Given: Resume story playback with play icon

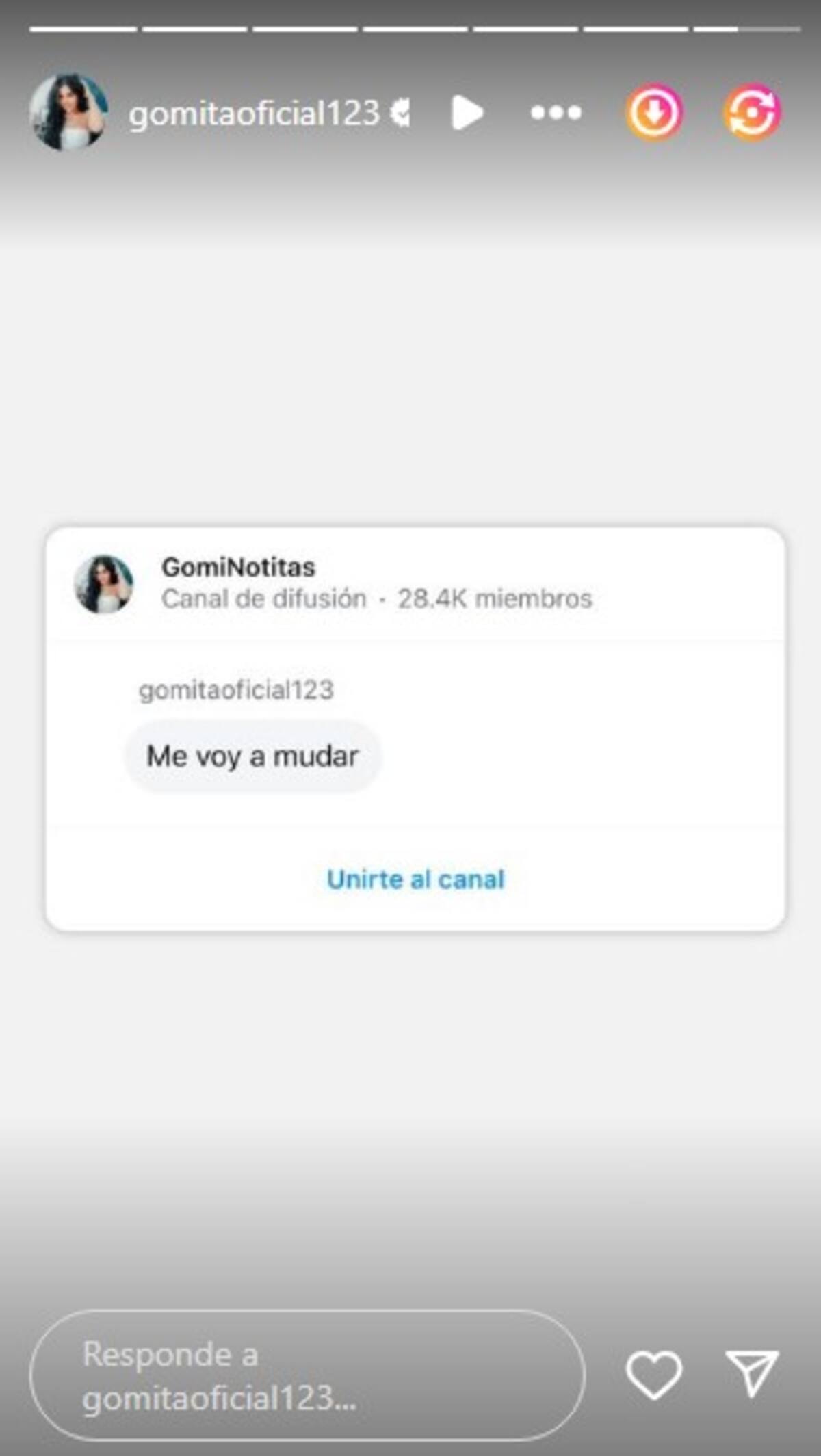Looking at the screenshot, I should 467,113.
